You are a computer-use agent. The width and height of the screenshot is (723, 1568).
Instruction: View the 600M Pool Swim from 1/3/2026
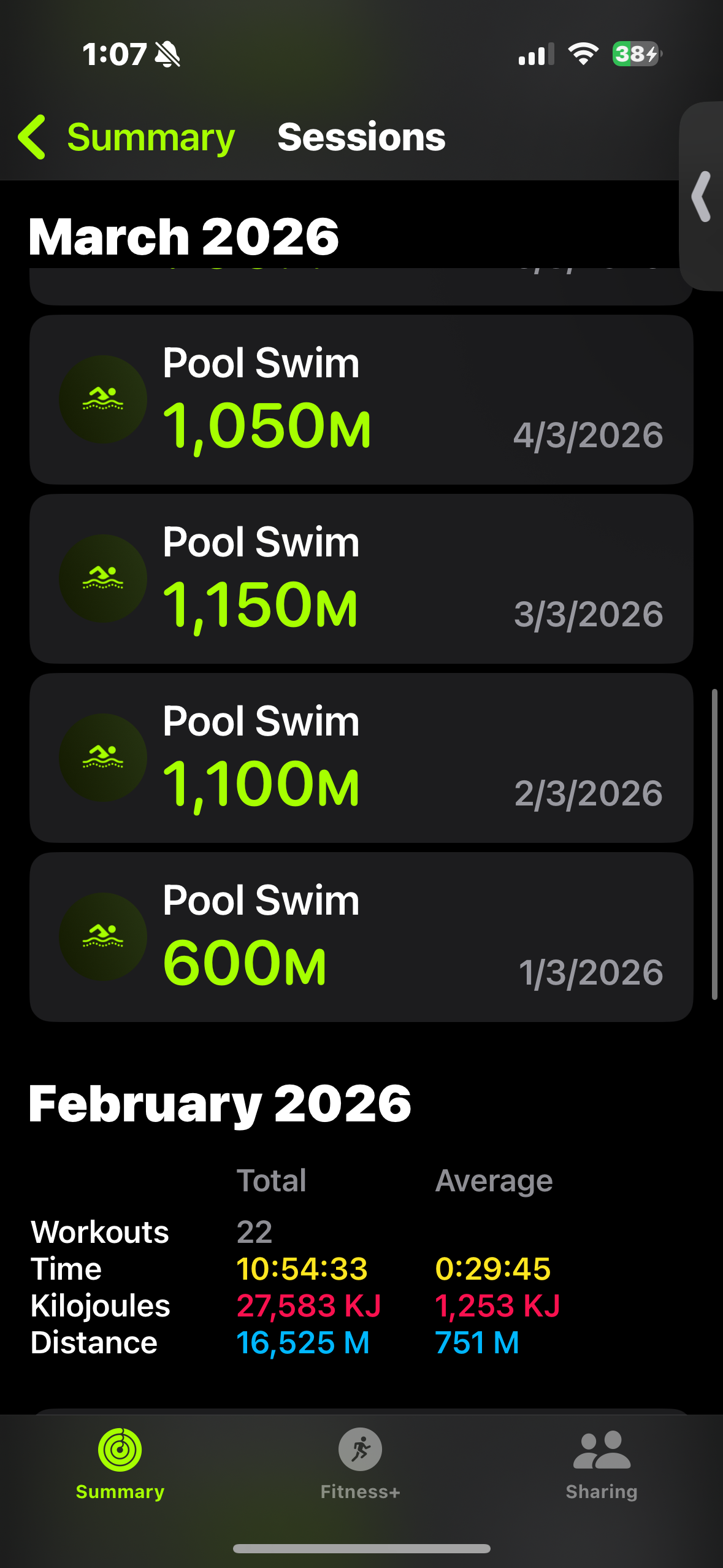(361, 937)
